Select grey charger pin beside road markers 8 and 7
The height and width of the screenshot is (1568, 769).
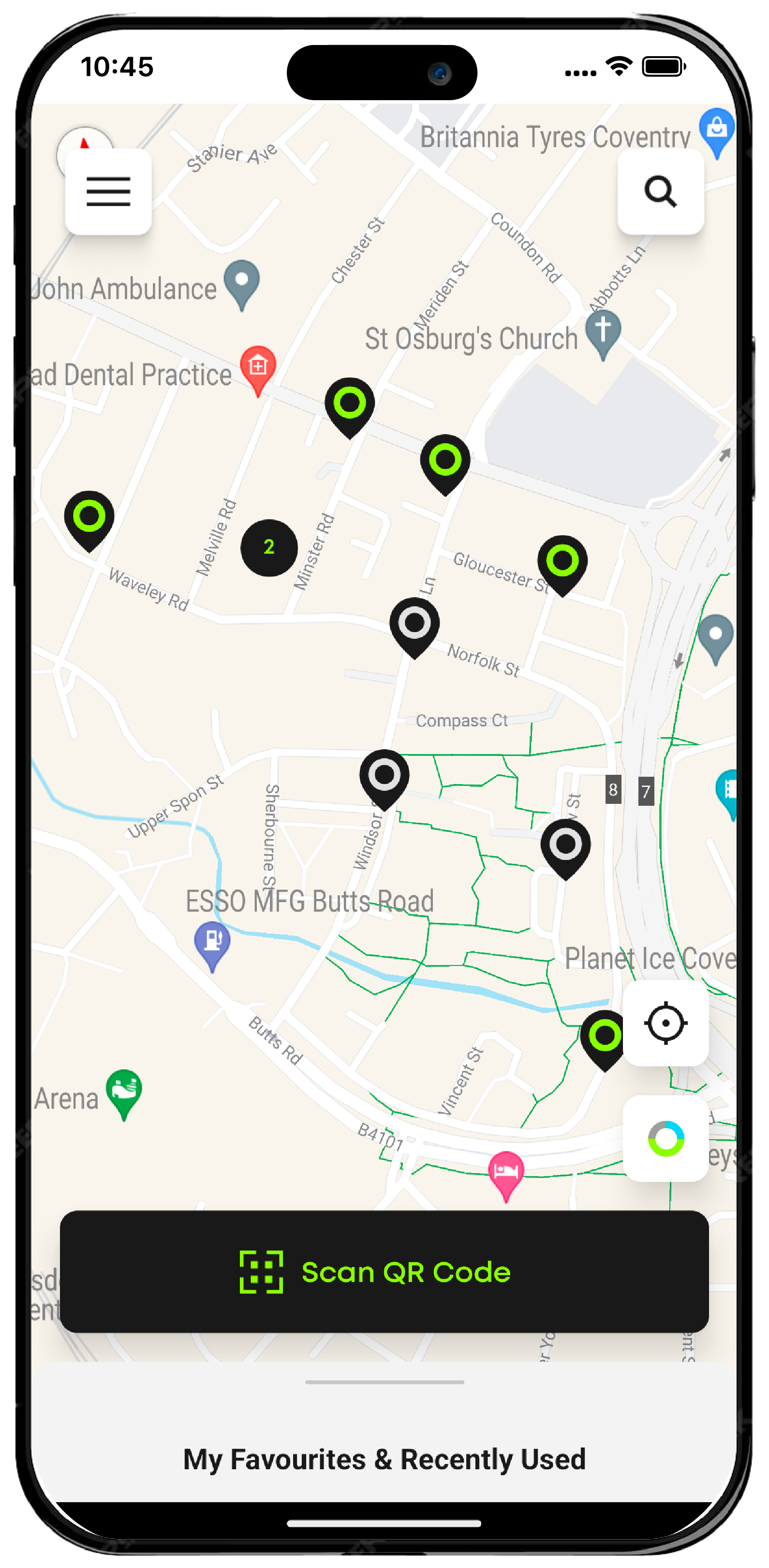click(x=565, y=845)
